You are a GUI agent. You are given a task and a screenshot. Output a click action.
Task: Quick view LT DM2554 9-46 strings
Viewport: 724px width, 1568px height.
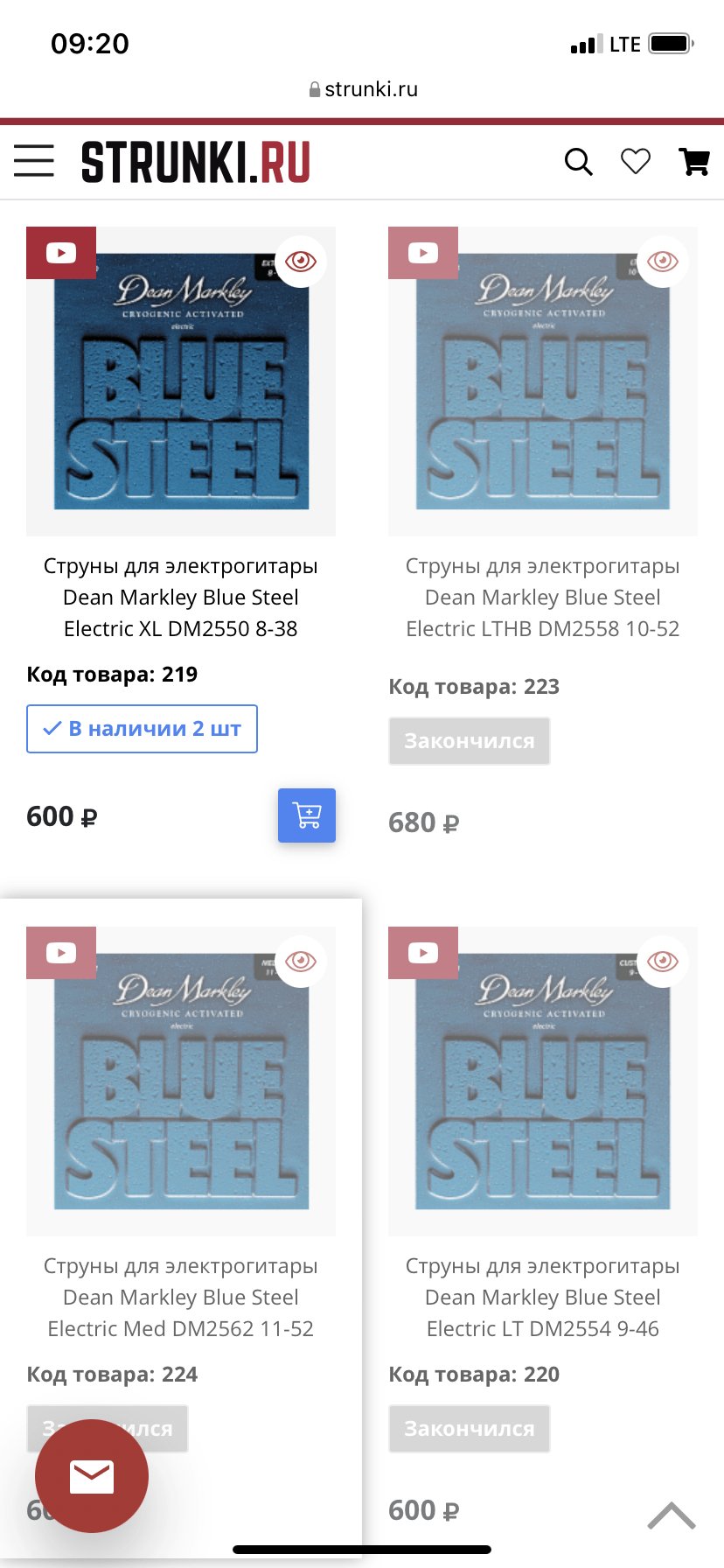662,961
